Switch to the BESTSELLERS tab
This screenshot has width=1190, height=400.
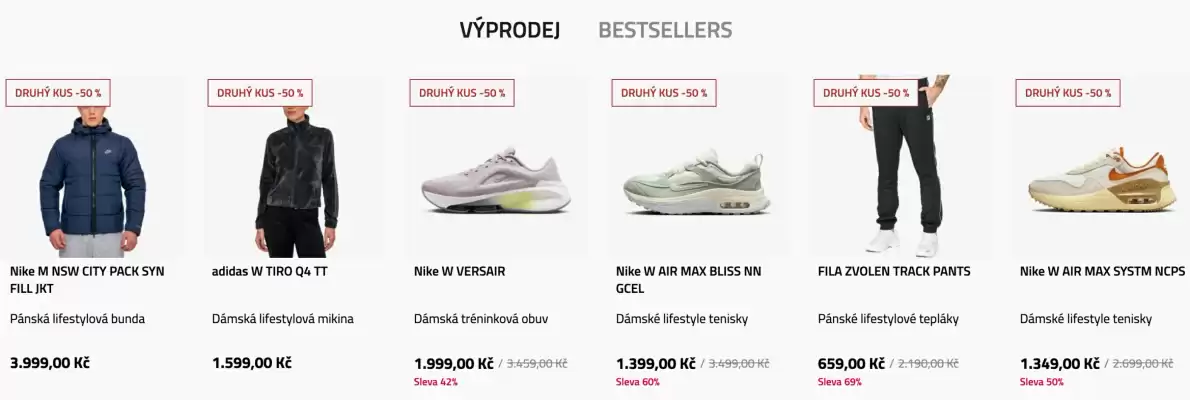(x=665, y=30)
